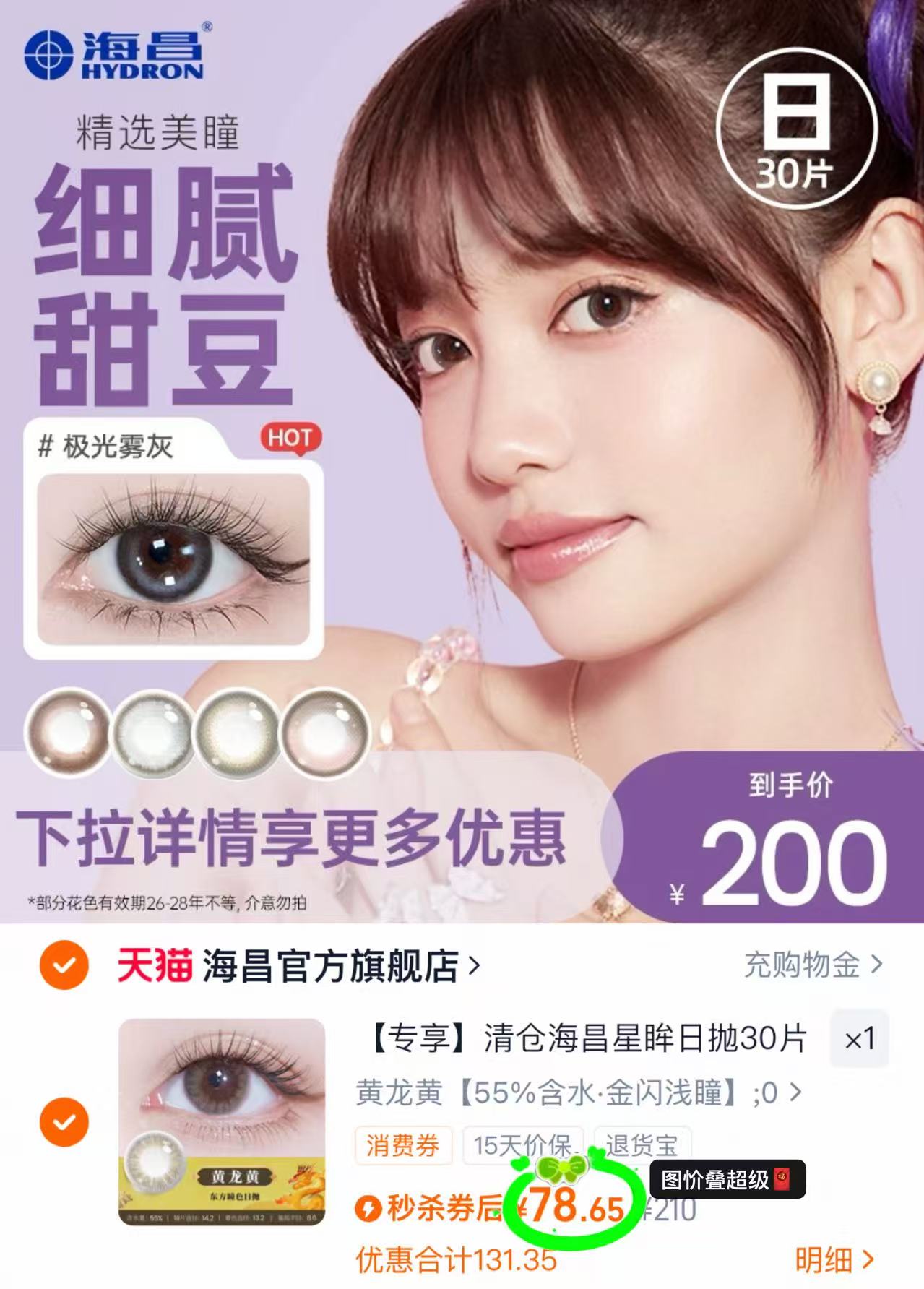Click the Hydron 海昌 brand logo
Image resolution: width=924 pixels, height=1289 pixels.
pyautogui.click(x=116, y=51)
